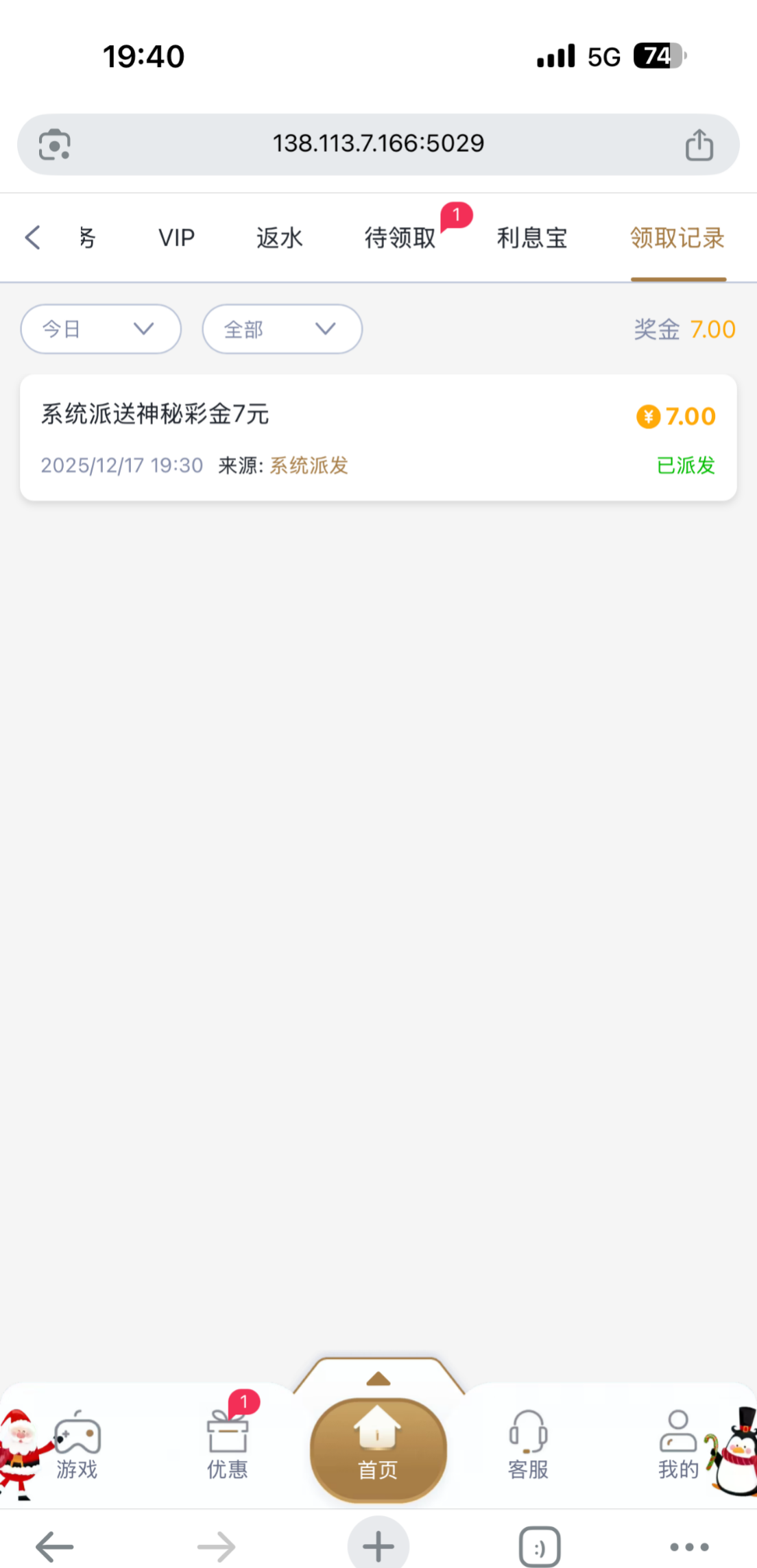Image resolution: width=757 pixels, height=1568 pixels.
Task: Open the 系统派送神秘彩金7元 record
Action: [378, 438]
